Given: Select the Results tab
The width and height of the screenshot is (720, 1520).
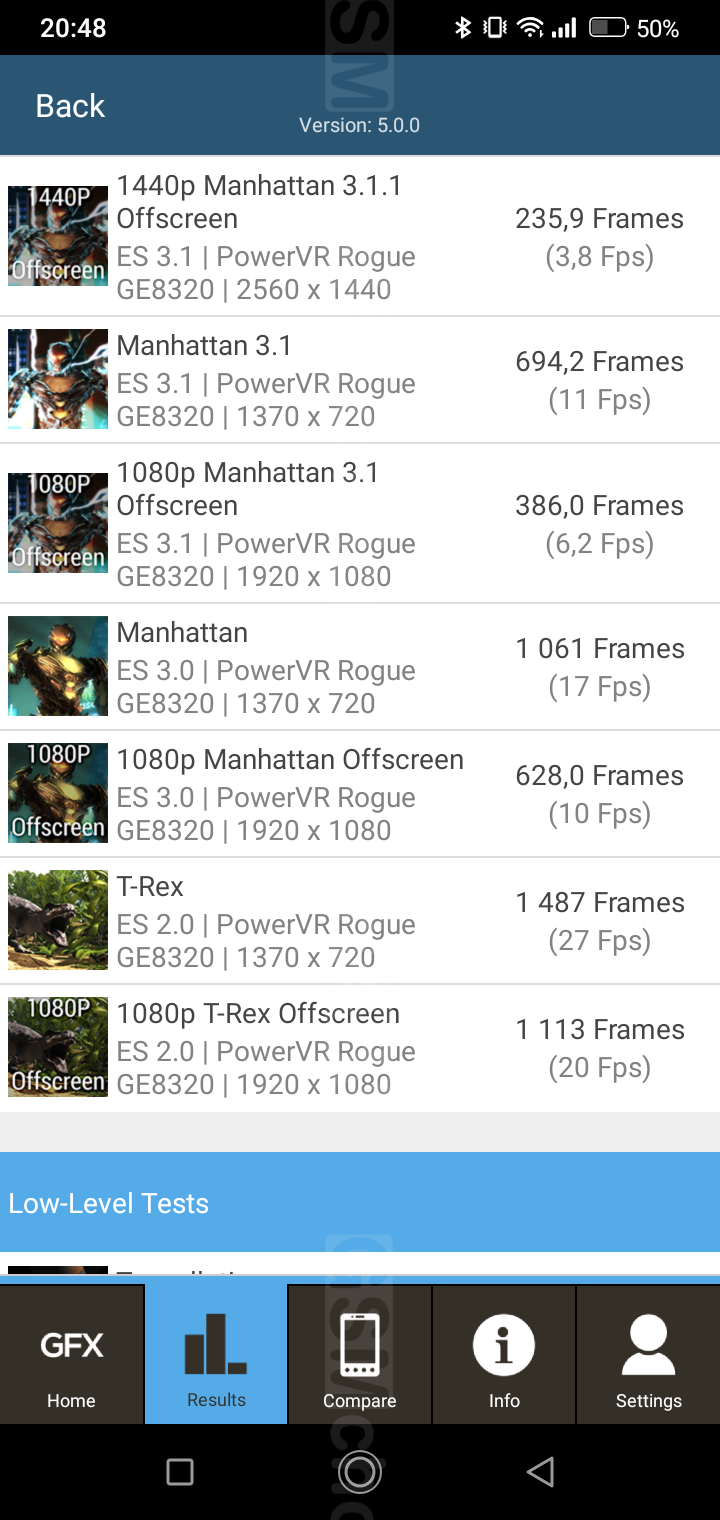Looking at the screenshot, I should coord(216,1355).
